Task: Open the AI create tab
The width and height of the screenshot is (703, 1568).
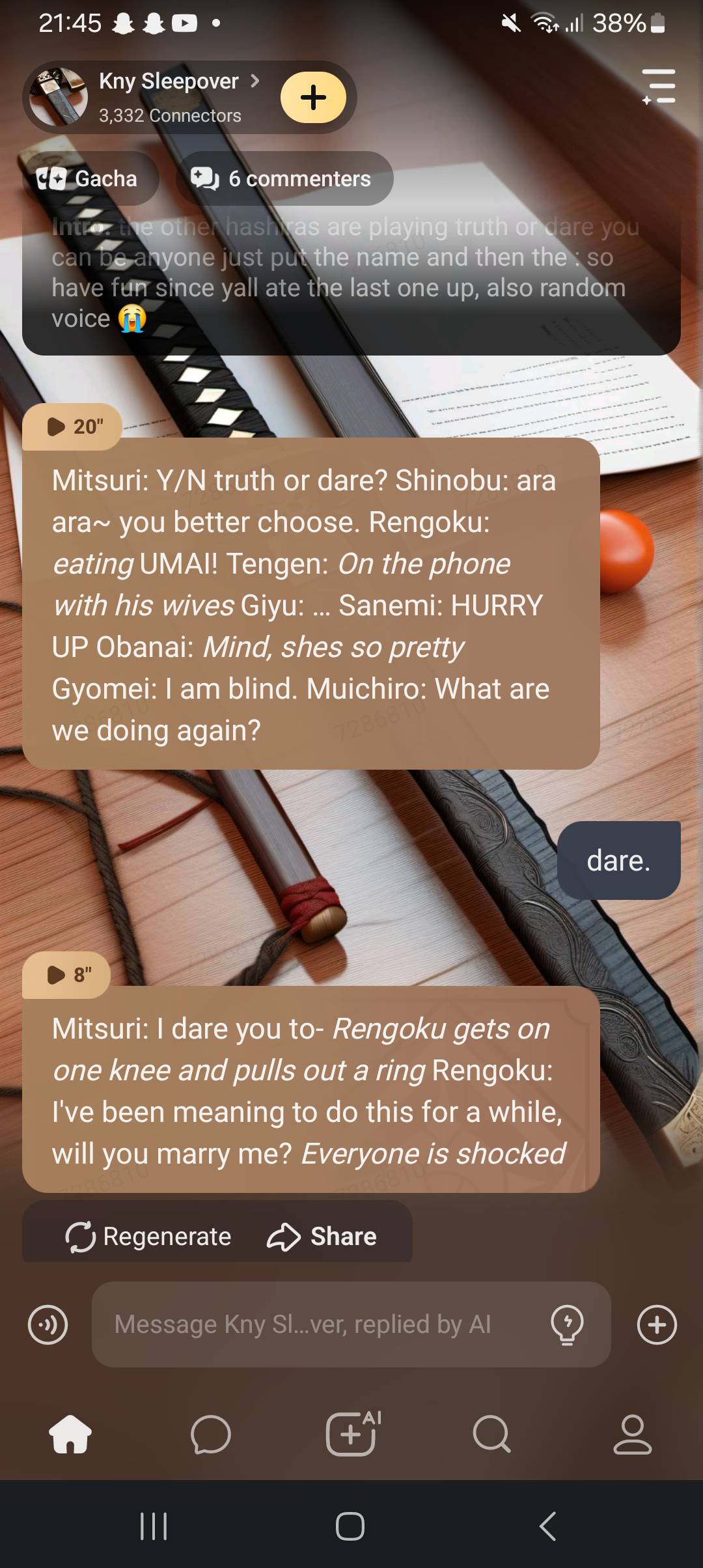Action: coord(352,1434)
